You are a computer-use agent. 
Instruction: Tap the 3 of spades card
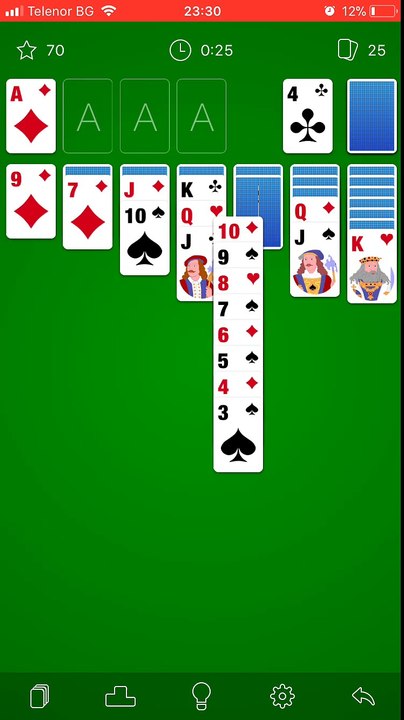click(x=238, y=435)
